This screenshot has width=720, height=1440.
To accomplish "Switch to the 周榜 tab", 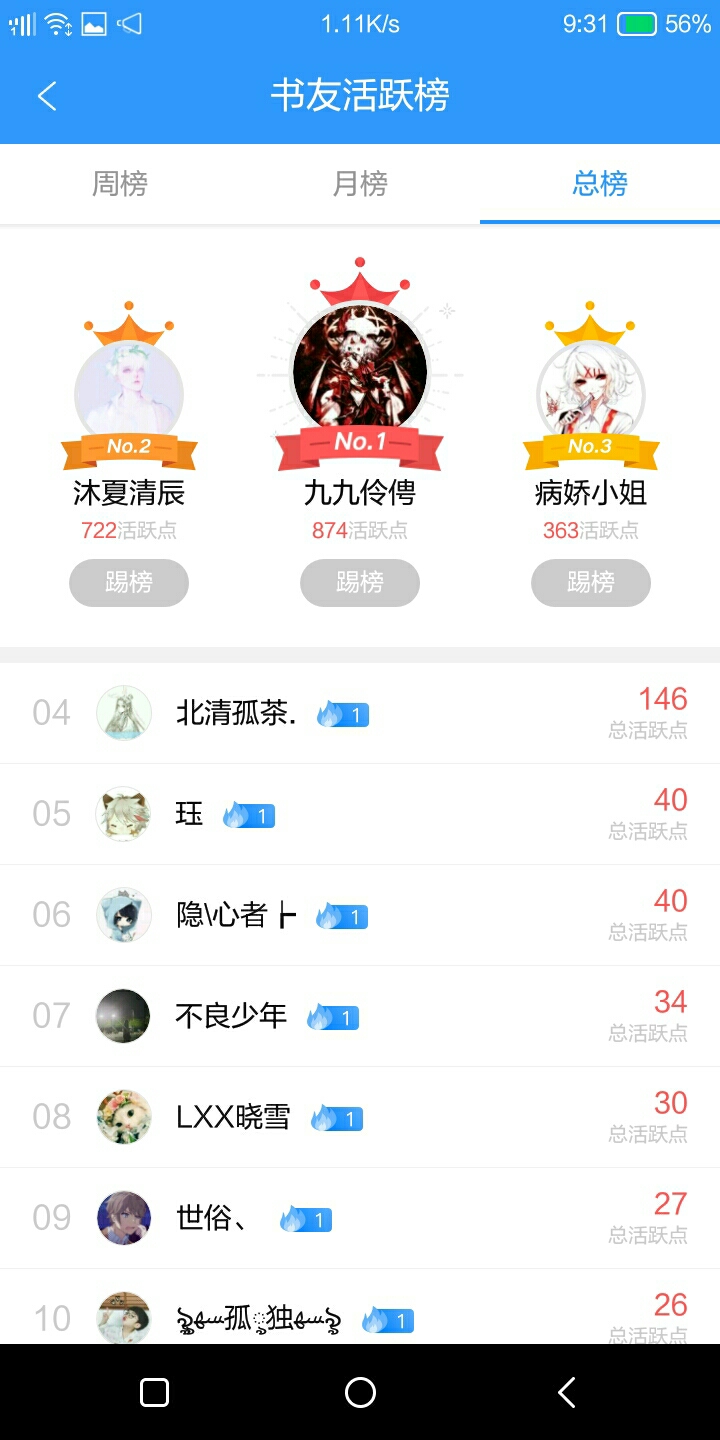I will pyautogui.click(x=120, y=184).
